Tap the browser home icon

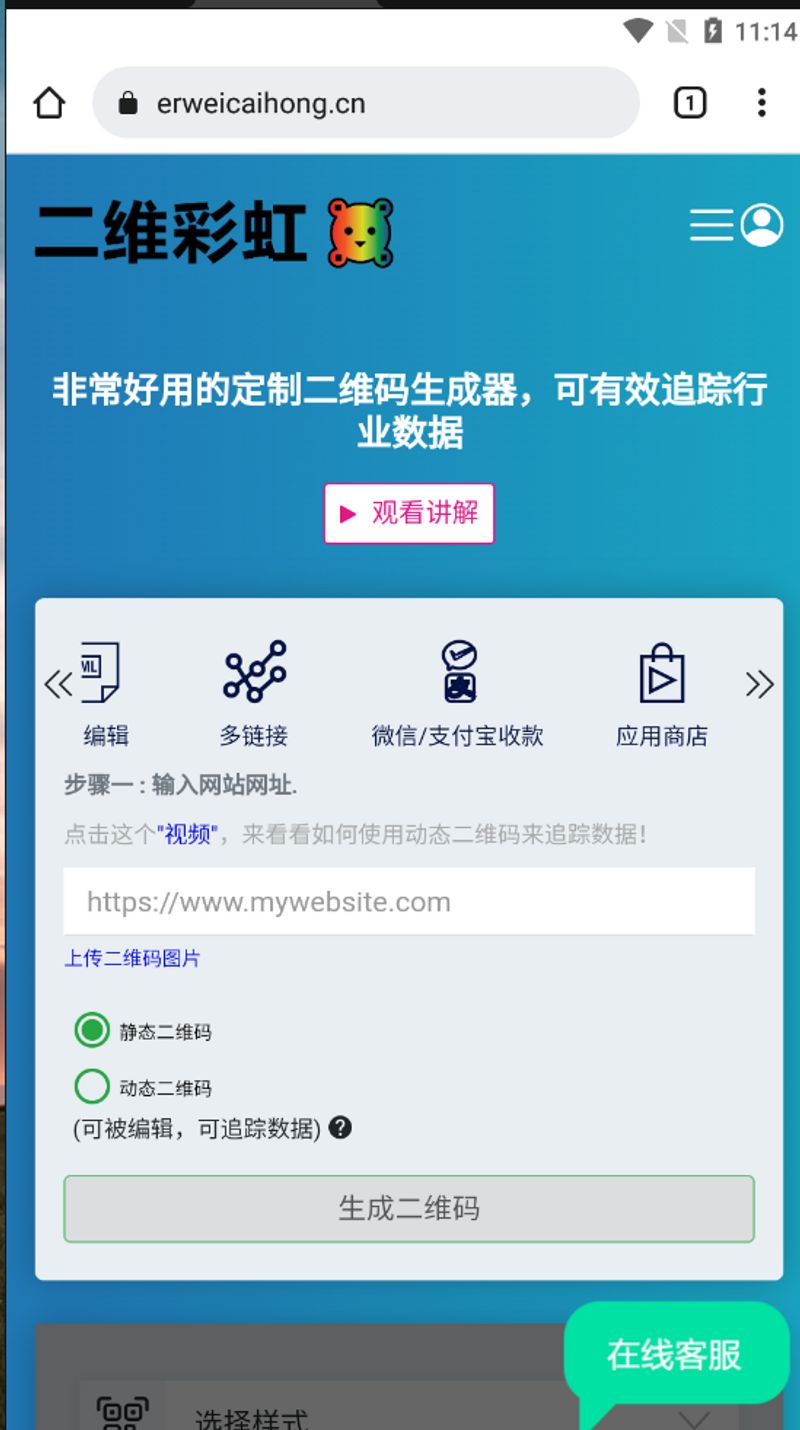coord(49,103)
